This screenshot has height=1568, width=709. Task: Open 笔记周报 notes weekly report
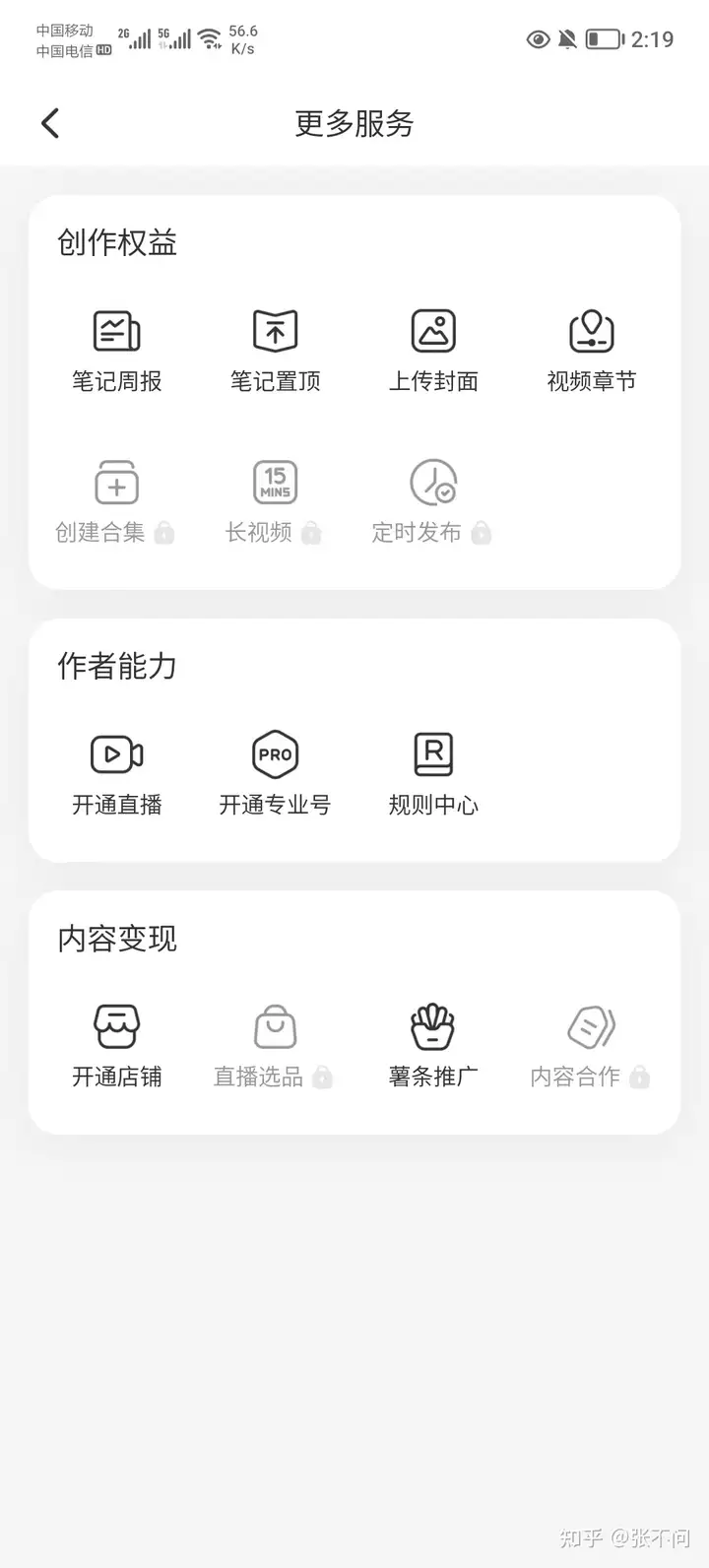(x=116, y=352)
